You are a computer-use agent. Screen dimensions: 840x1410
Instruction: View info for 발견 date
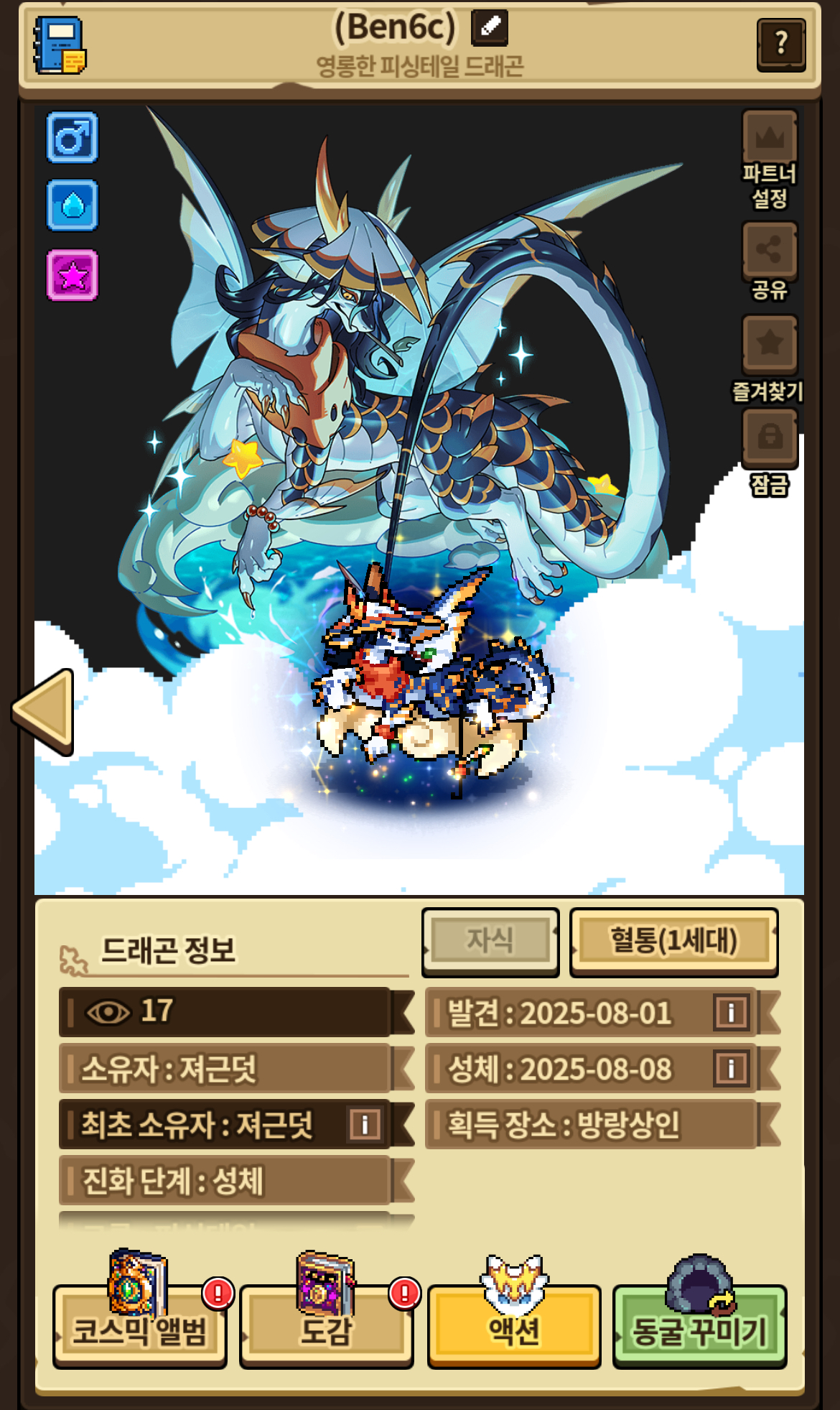point(731,1013)
